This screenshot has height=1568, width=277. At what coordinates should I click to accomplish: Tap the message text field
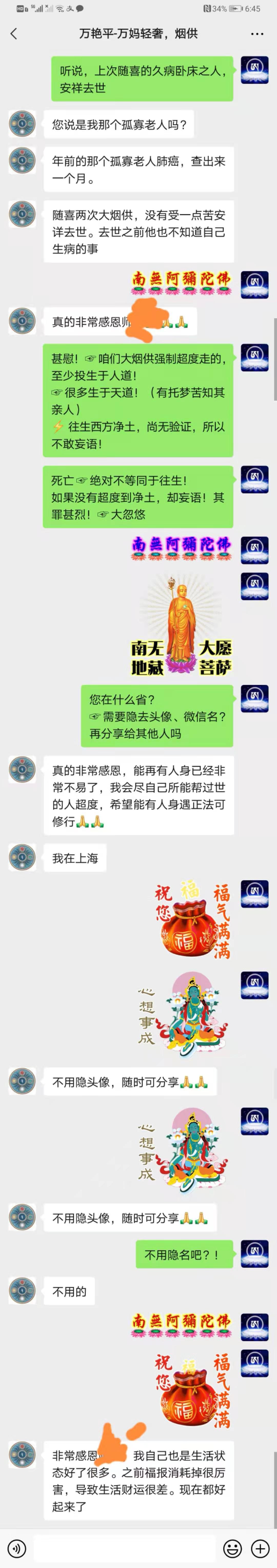[125, 1548]
